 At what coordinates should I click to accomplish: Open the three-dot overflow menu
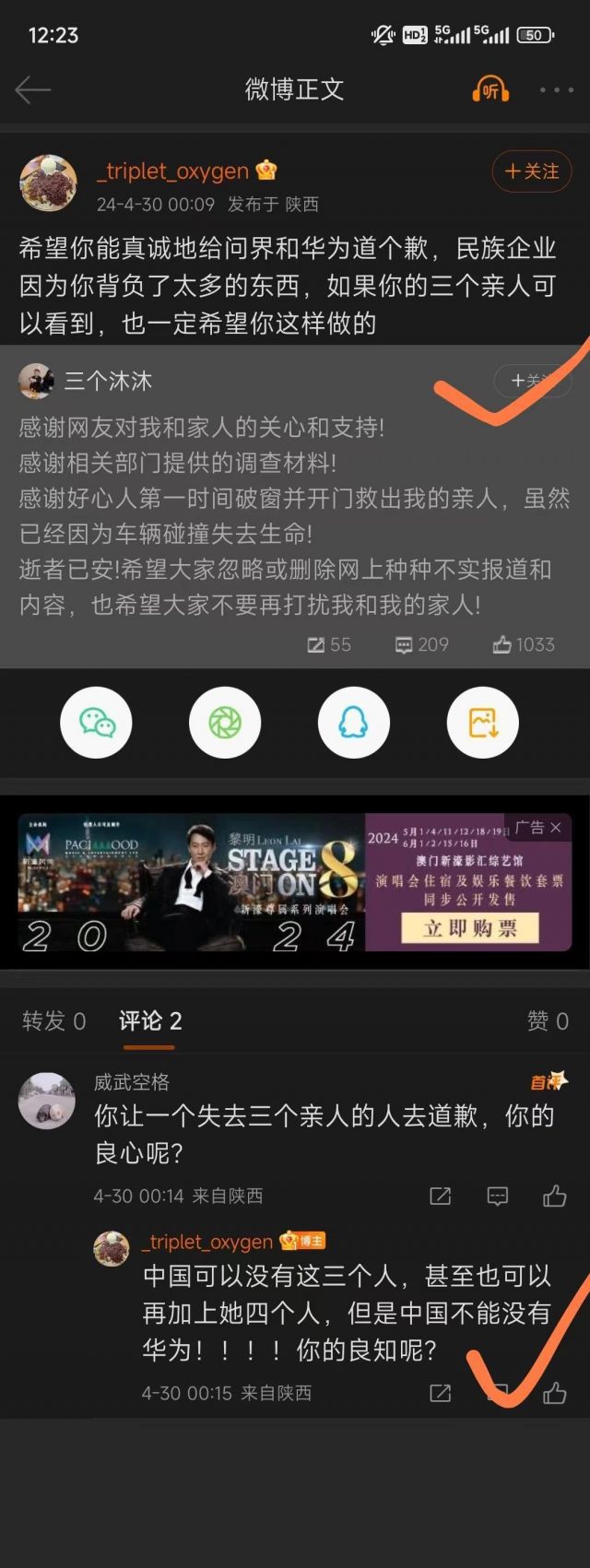pyautogui.click(x=556, y=89)
